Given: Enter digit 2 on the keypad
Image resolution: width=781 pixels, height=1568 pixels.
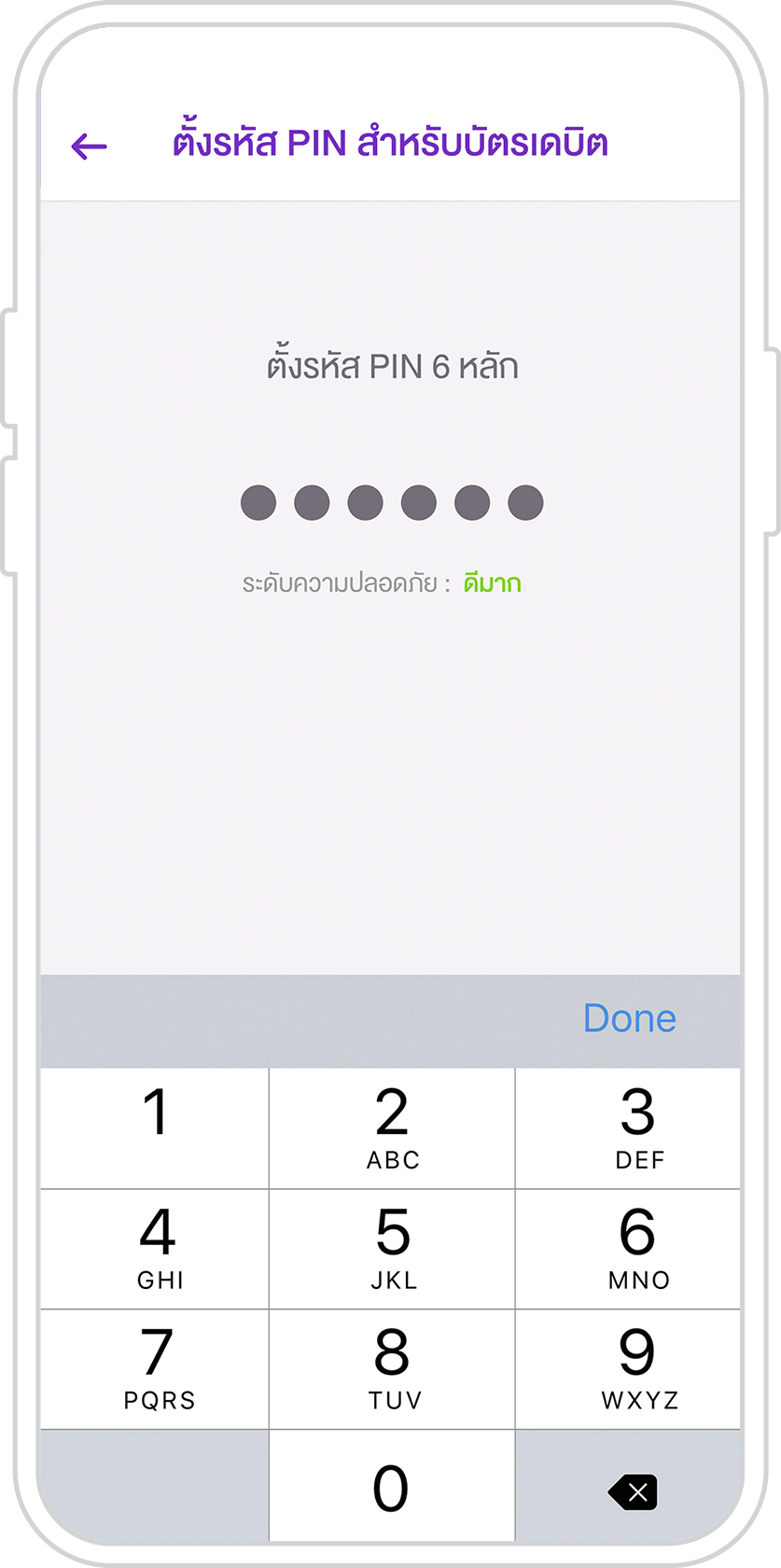Looking at the screenshot, I should click(x=392, y=1128).
